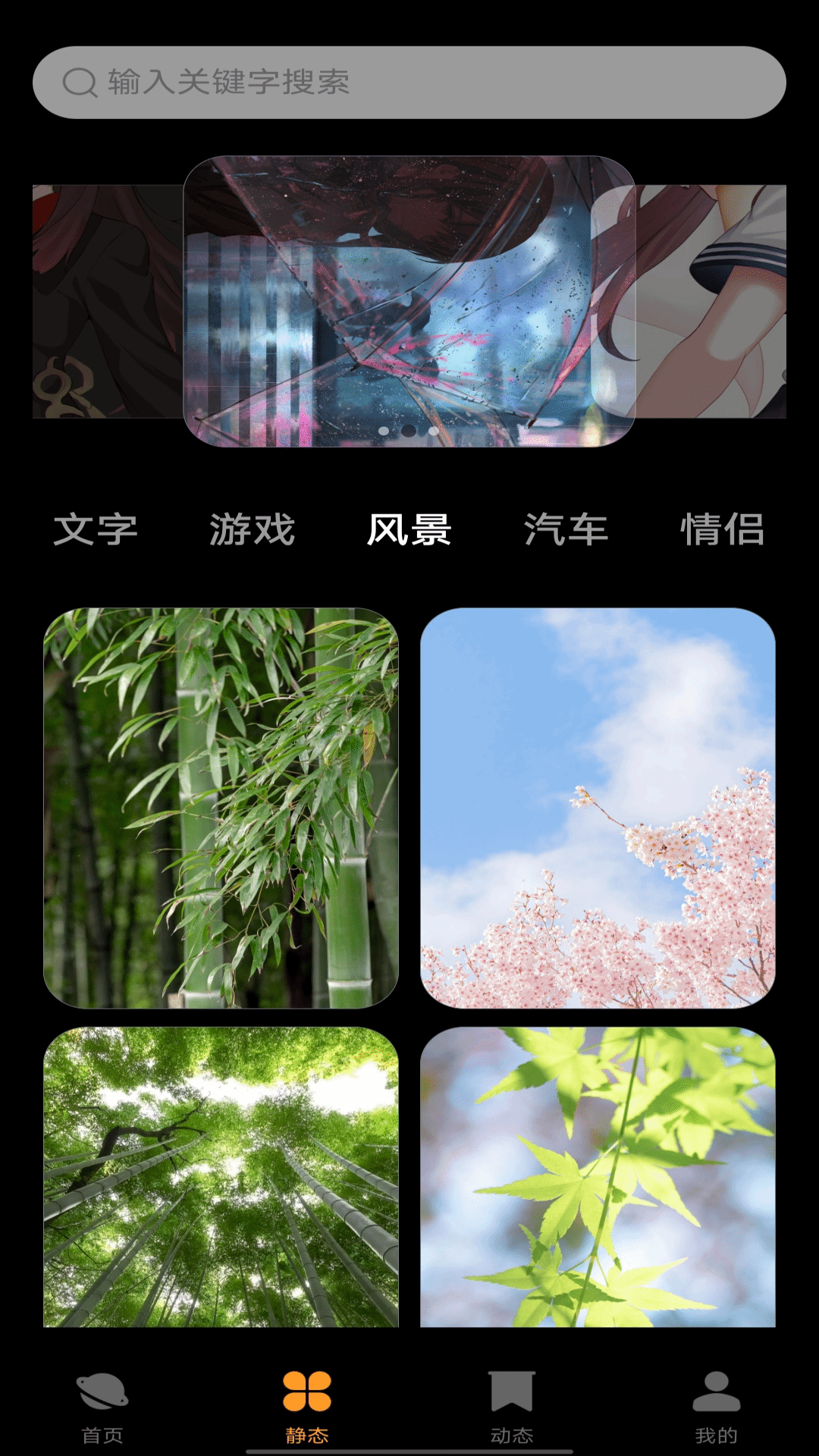
Task: Open the bamboo forest canopy wallpaper
Action: (x=221, y=1177)
